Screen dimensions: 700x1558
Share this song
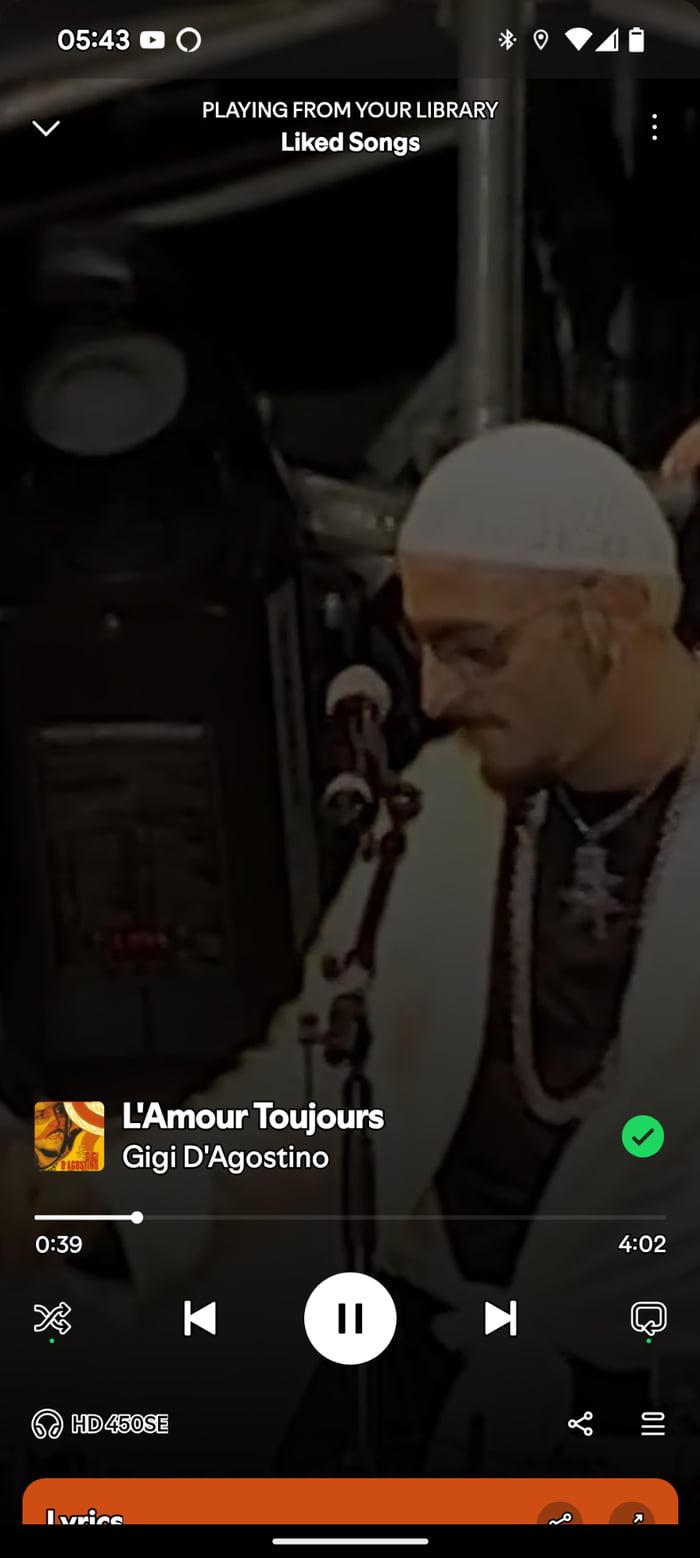tap(580, 1424)
